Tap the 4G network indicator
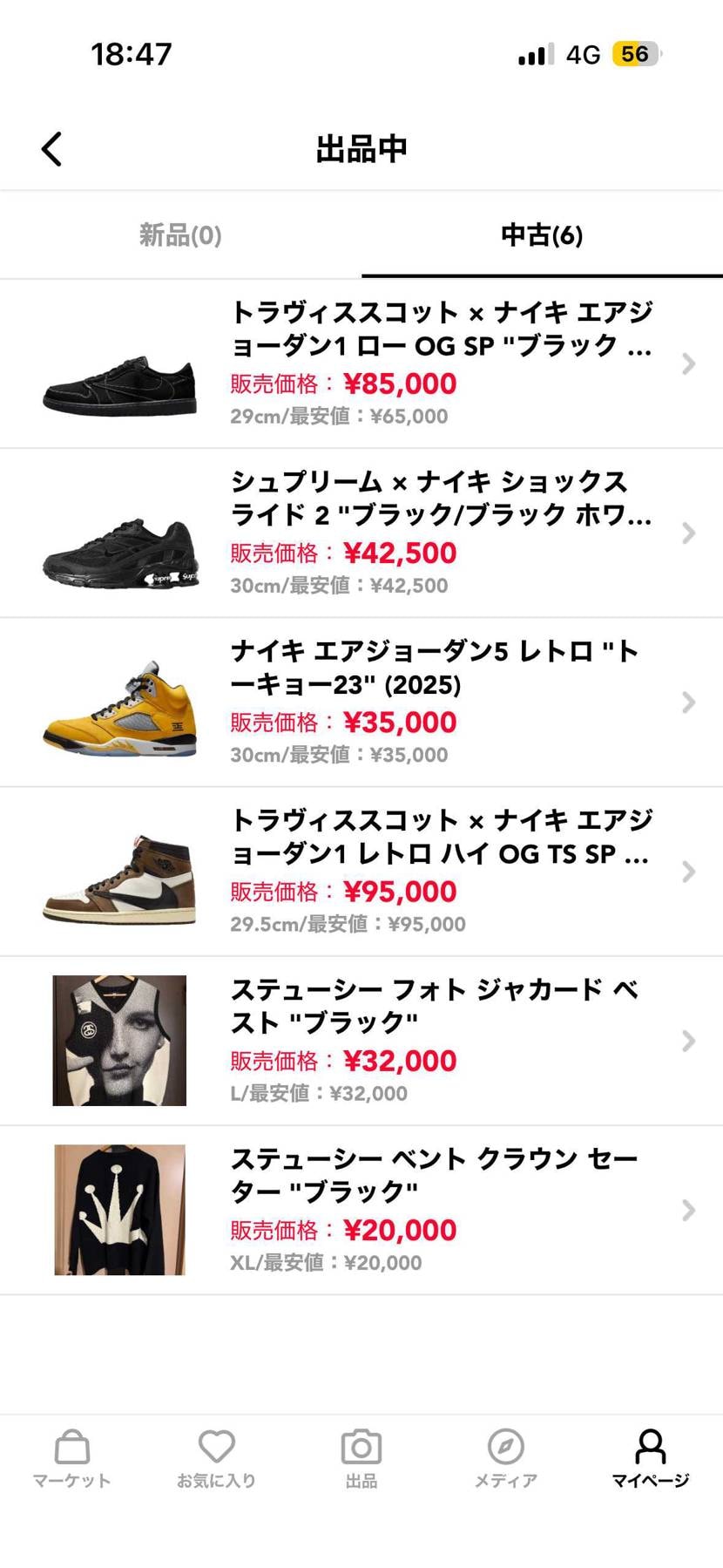The width and height of the screenshot is (723, 1568). [582, 54]
